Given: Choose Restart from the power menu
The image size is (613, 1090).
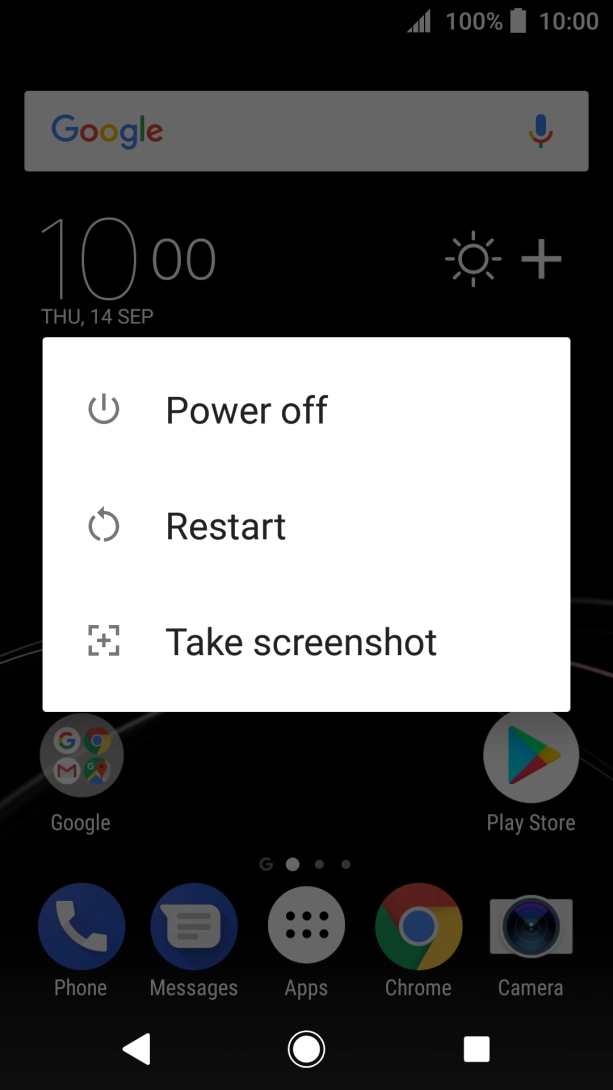Looking at the screenshot, I should 306,526.
